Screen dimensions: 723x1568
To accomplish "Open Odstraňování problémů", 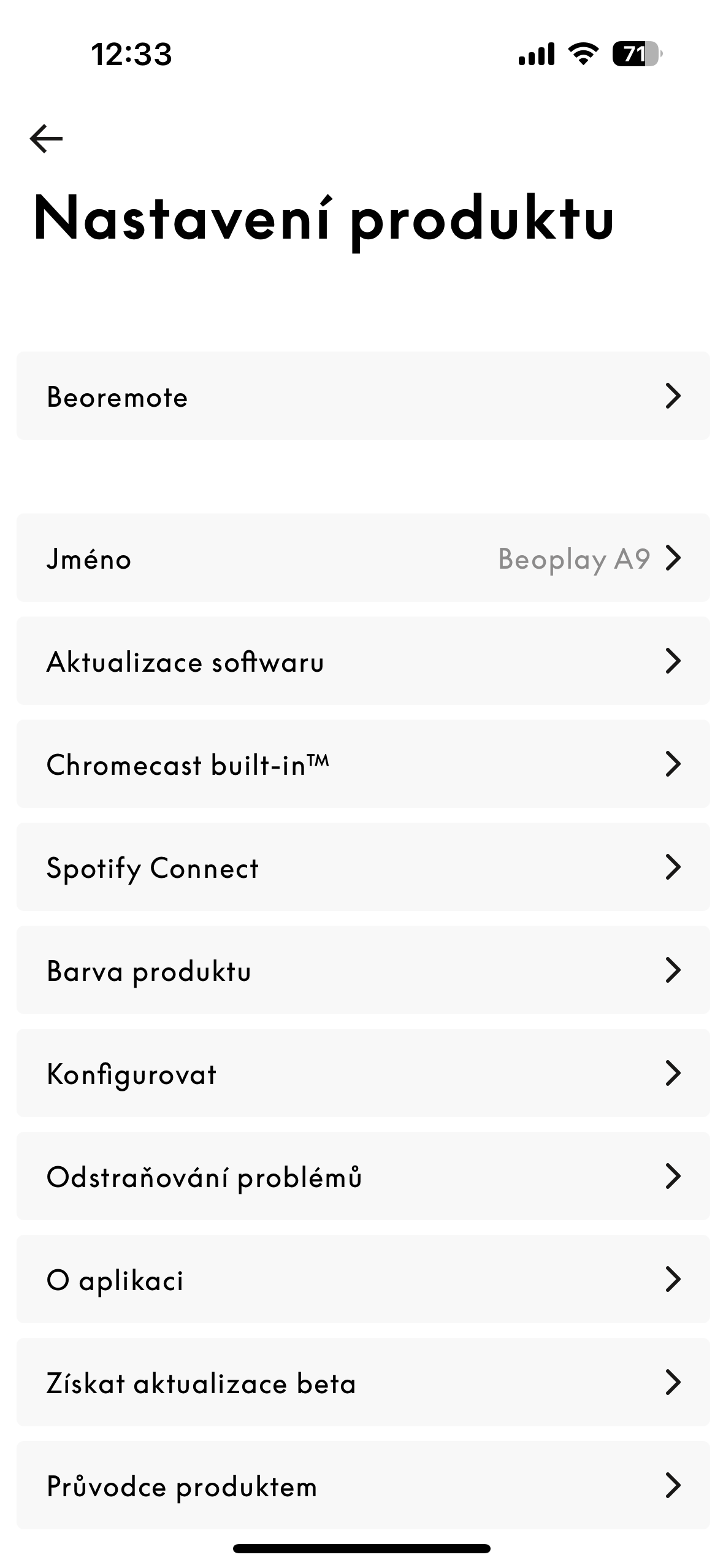I will point(361,1176).
